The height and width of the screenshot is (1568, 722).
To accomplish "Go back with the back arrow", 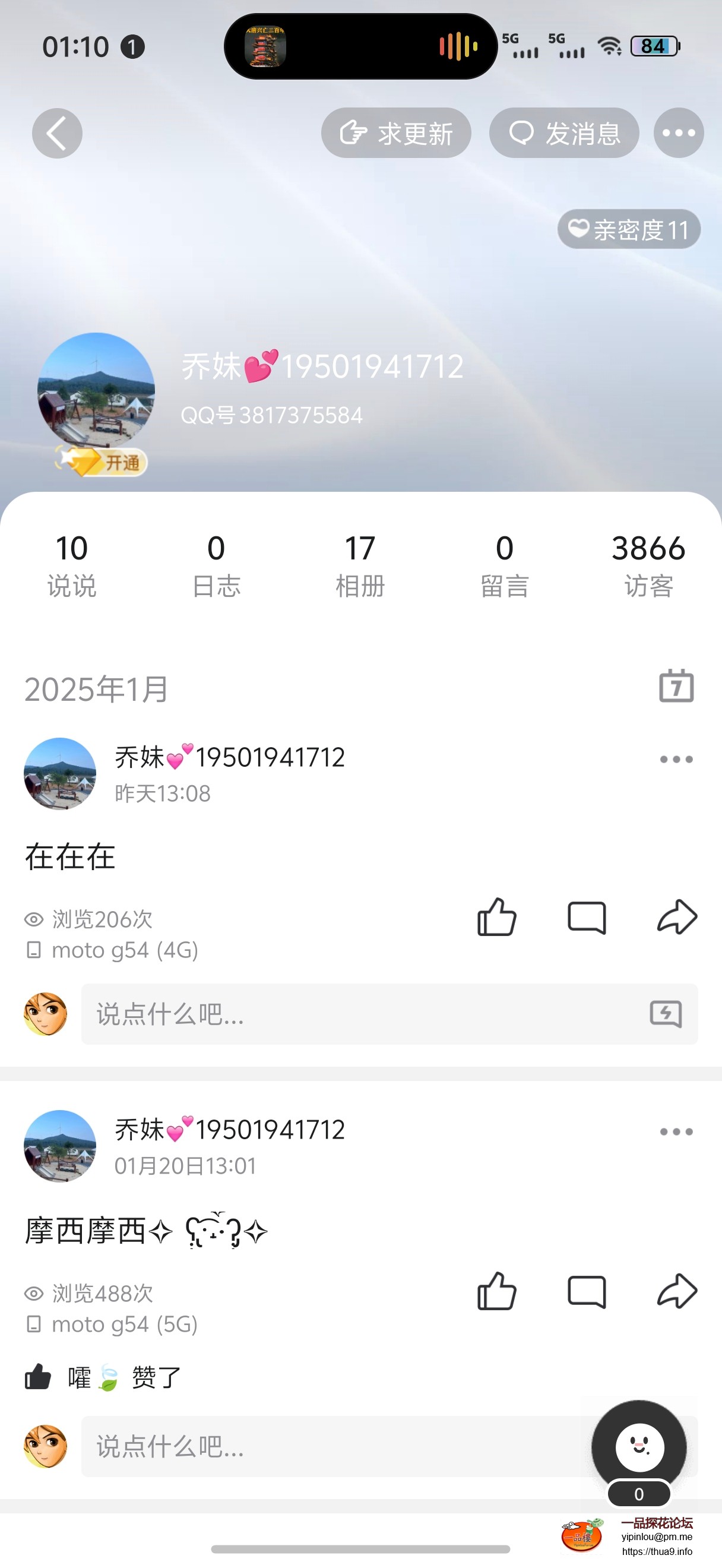I will pyautogui.click(x=56, y=132).
